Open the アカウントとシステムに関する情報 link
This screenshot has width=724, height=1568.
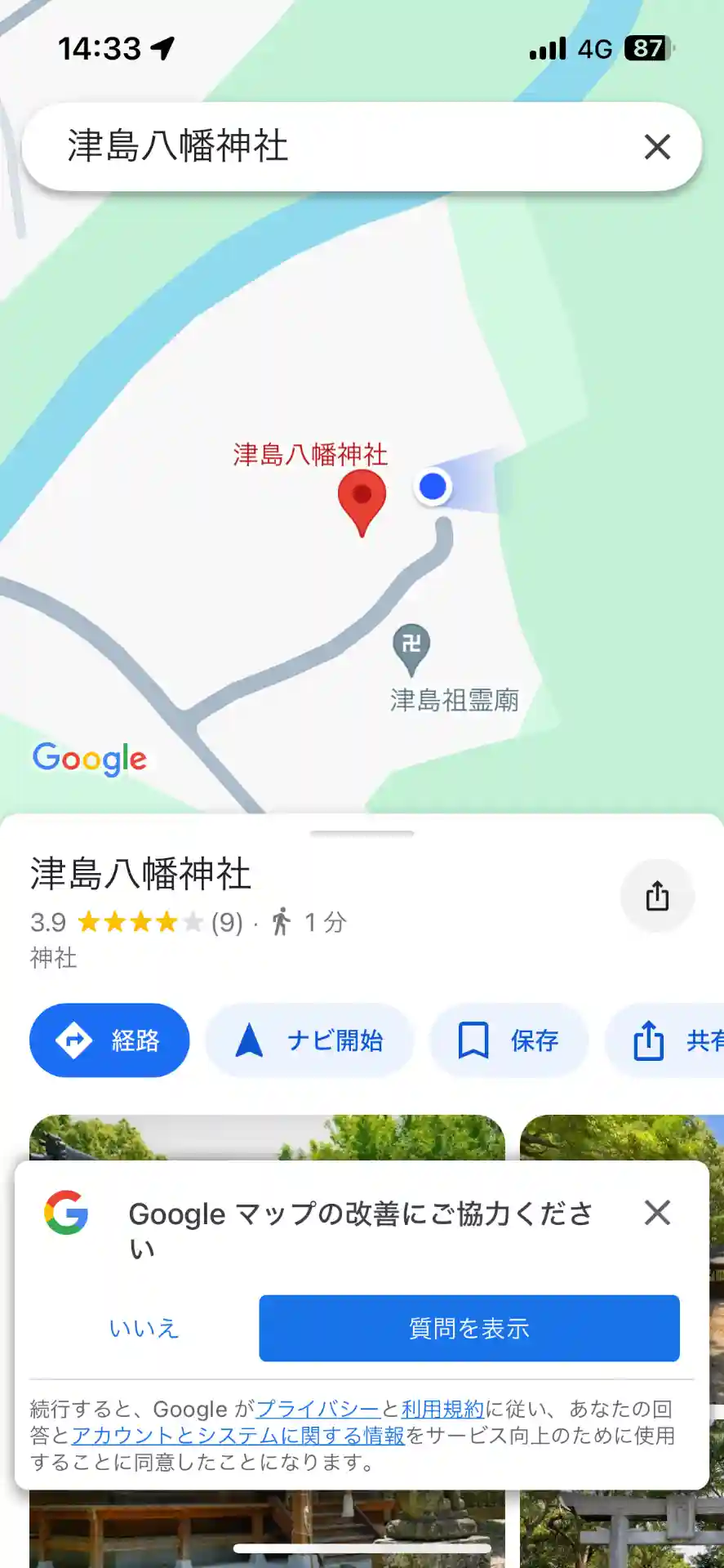(x=238, y=1435)
